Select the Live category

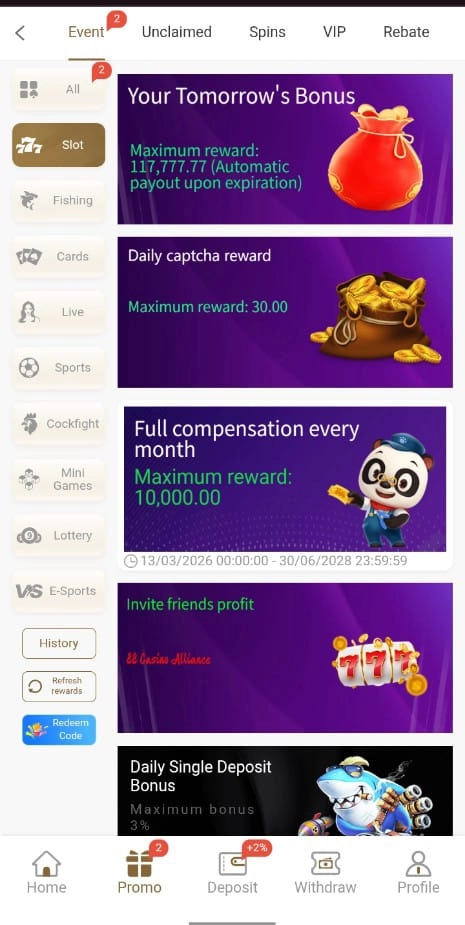point(58,312)
